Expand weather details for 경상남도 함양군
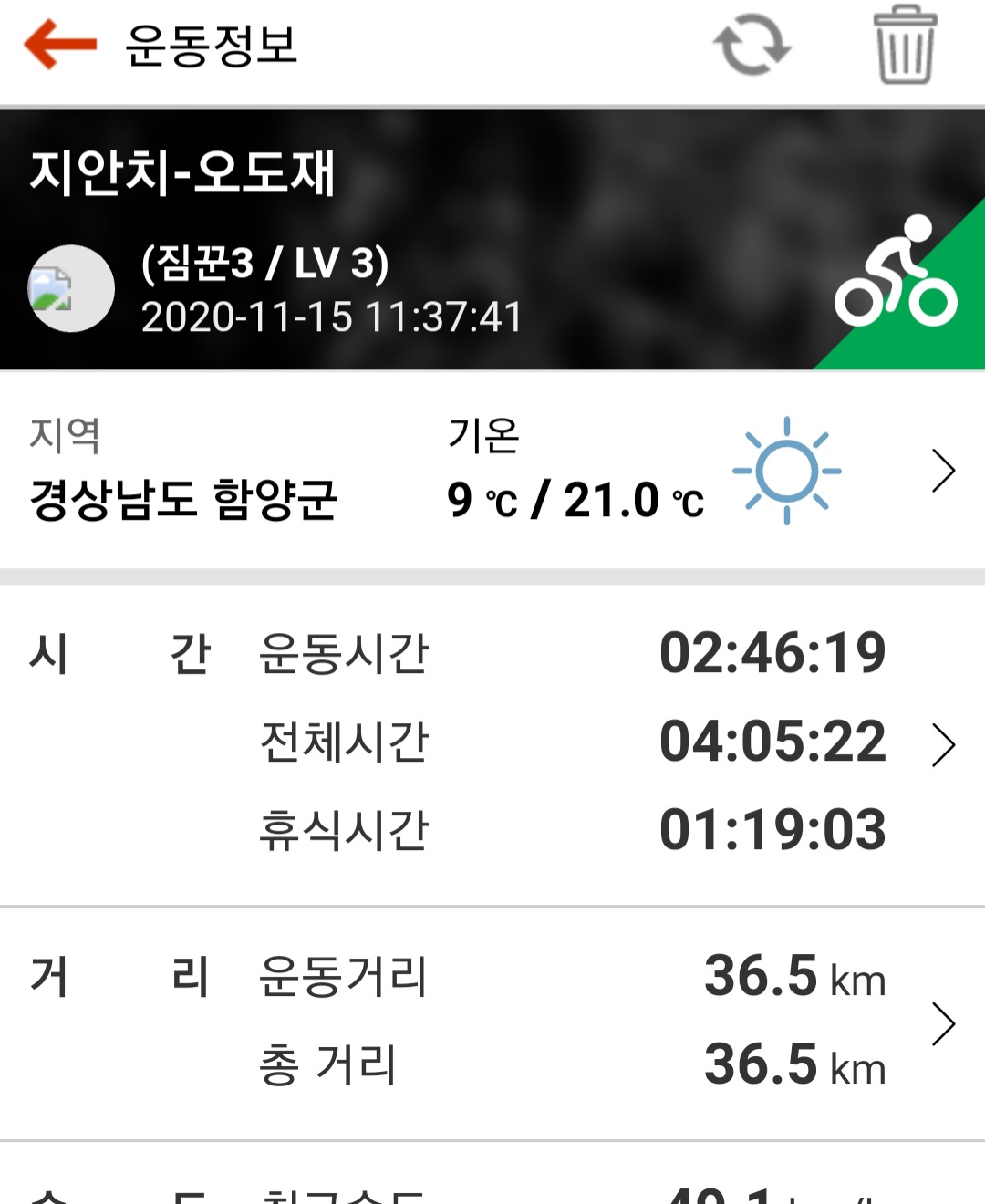This screenshot has width=985, height=1204. point(944,472)
